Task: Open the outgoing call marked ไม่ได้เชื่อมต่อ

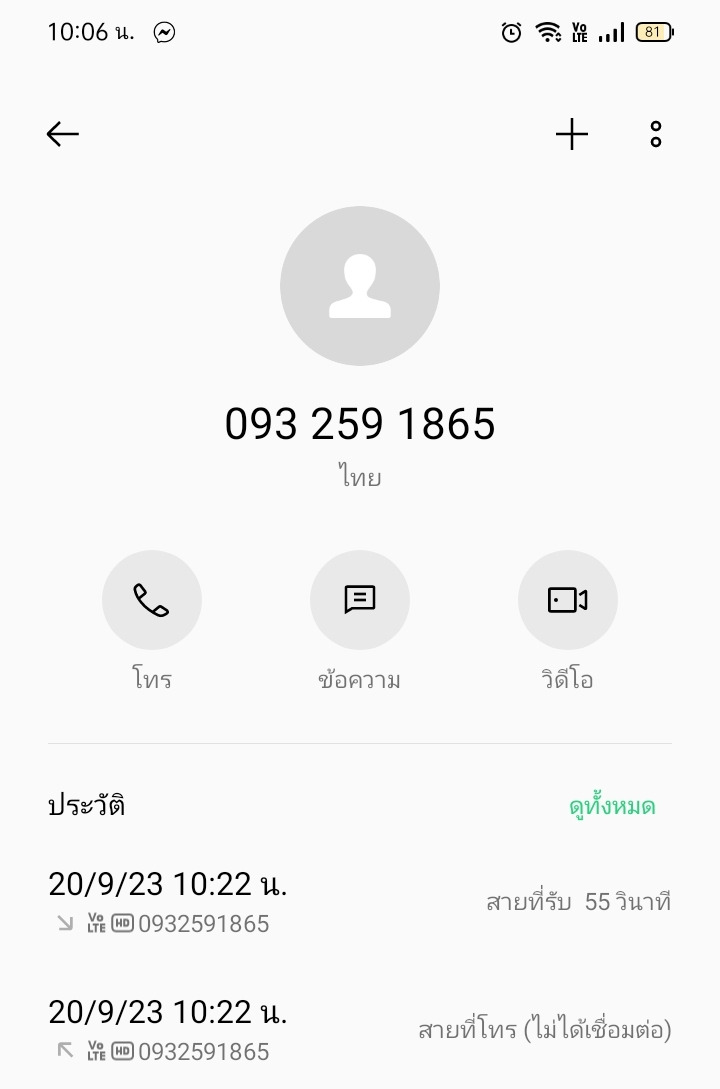Action: pos(360,1030)
